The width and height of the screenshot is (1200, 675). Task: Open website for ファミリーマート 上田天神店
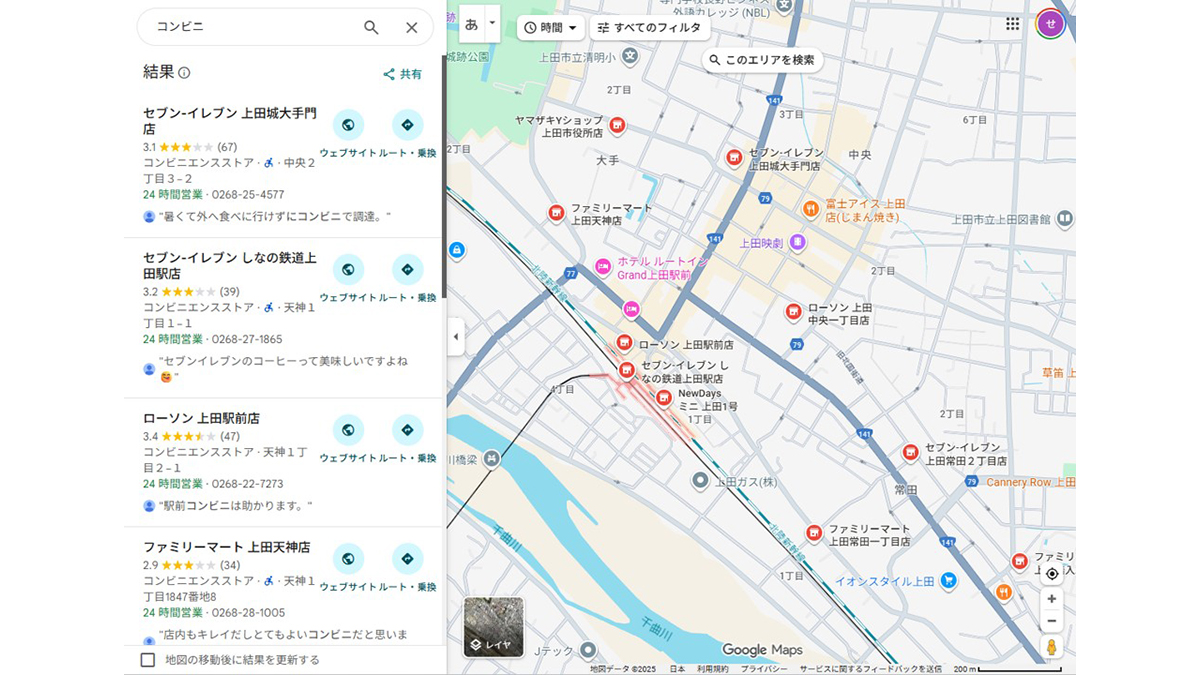[x=348, y=559]
